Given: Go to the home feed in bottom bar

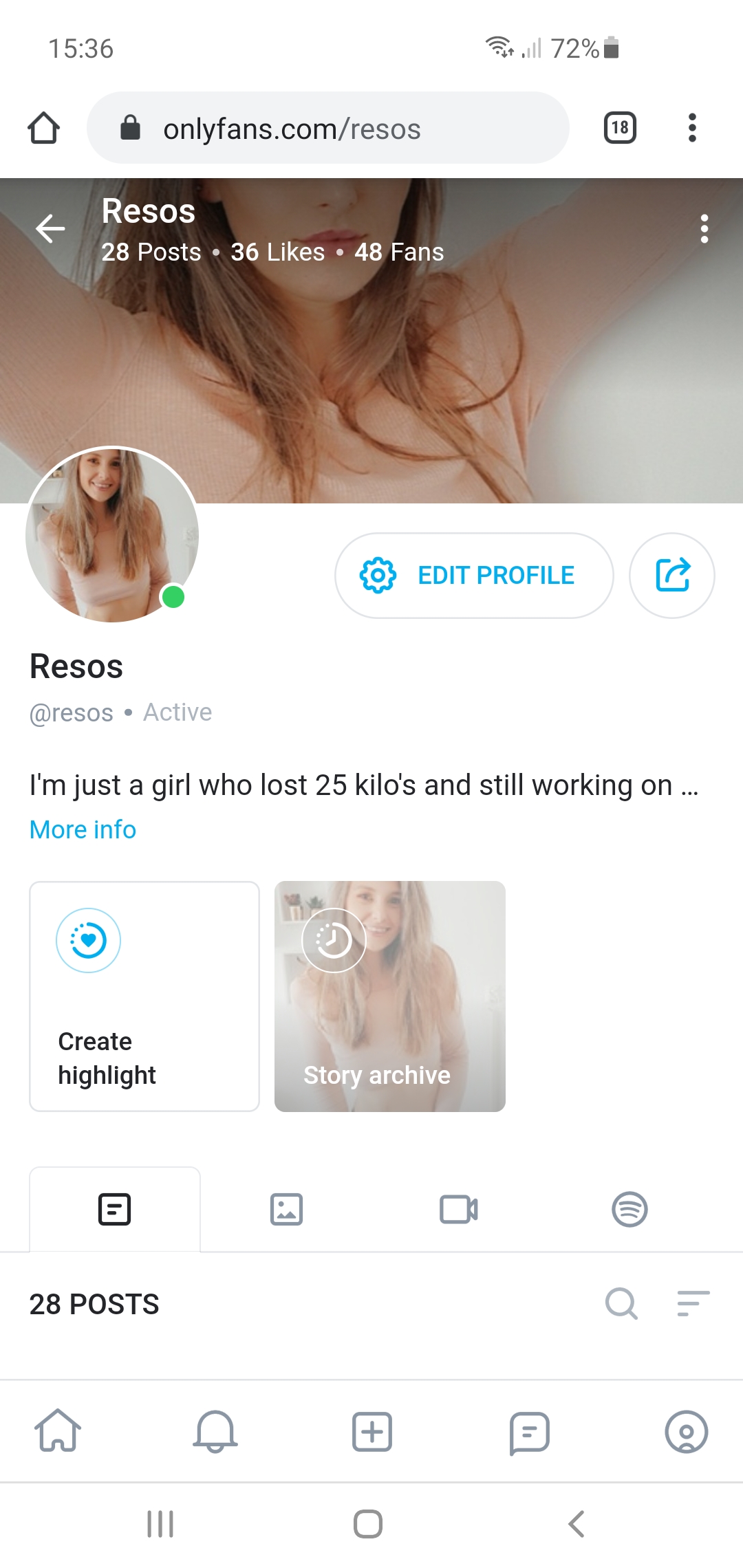Looking at the screenshot, I should 58,1430.
